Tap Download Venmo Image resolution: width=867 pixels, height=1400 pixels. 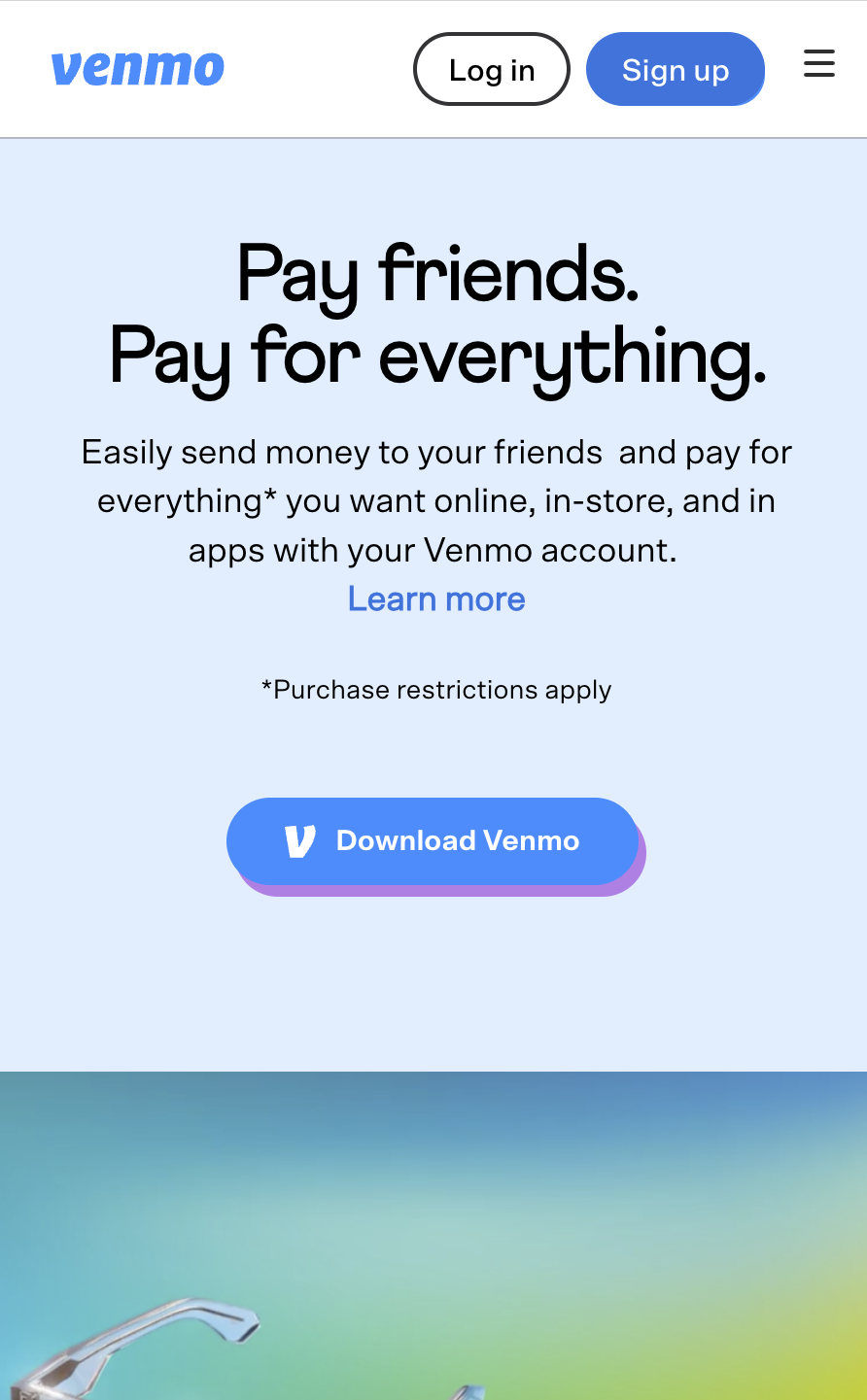point(433,841)
